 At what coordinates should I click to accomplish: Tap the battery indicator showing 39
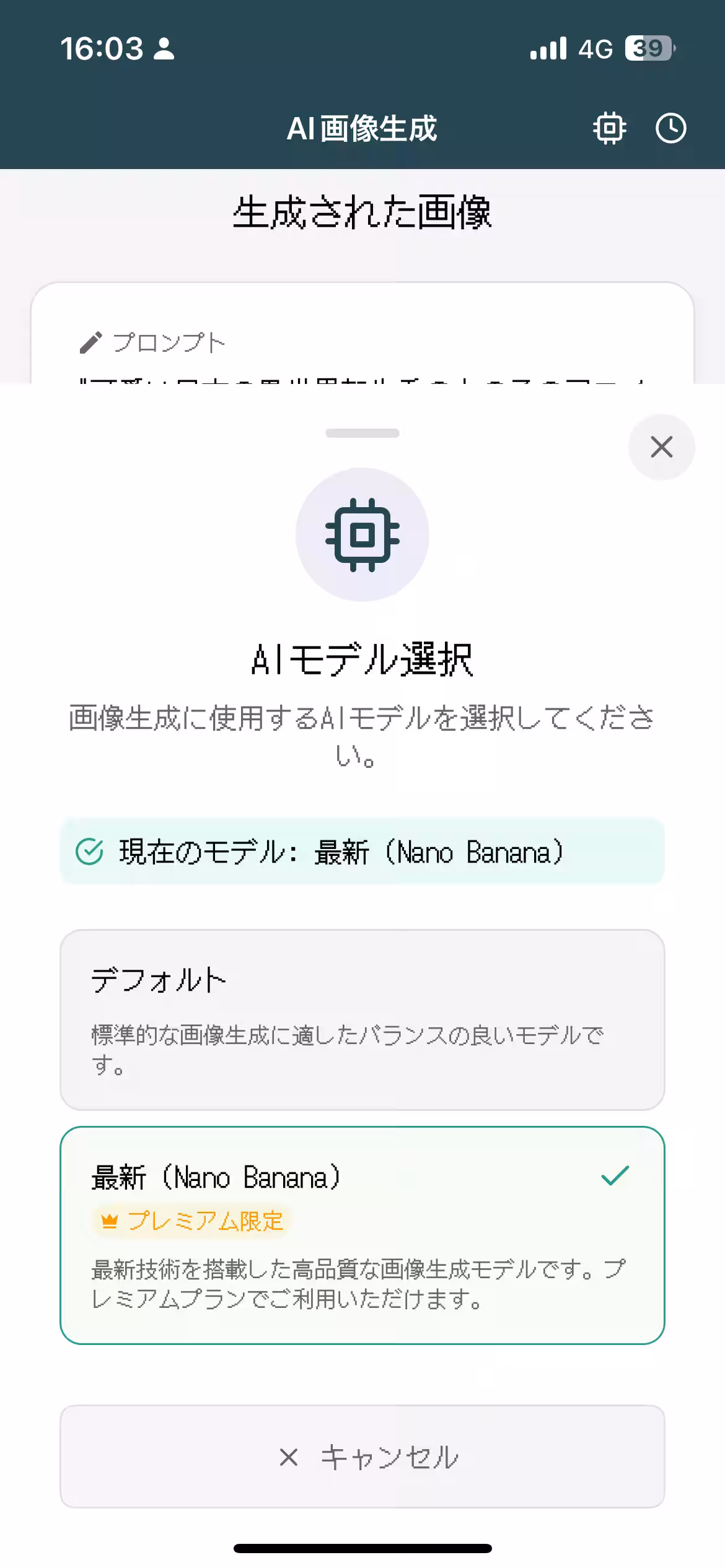[648, 47]
